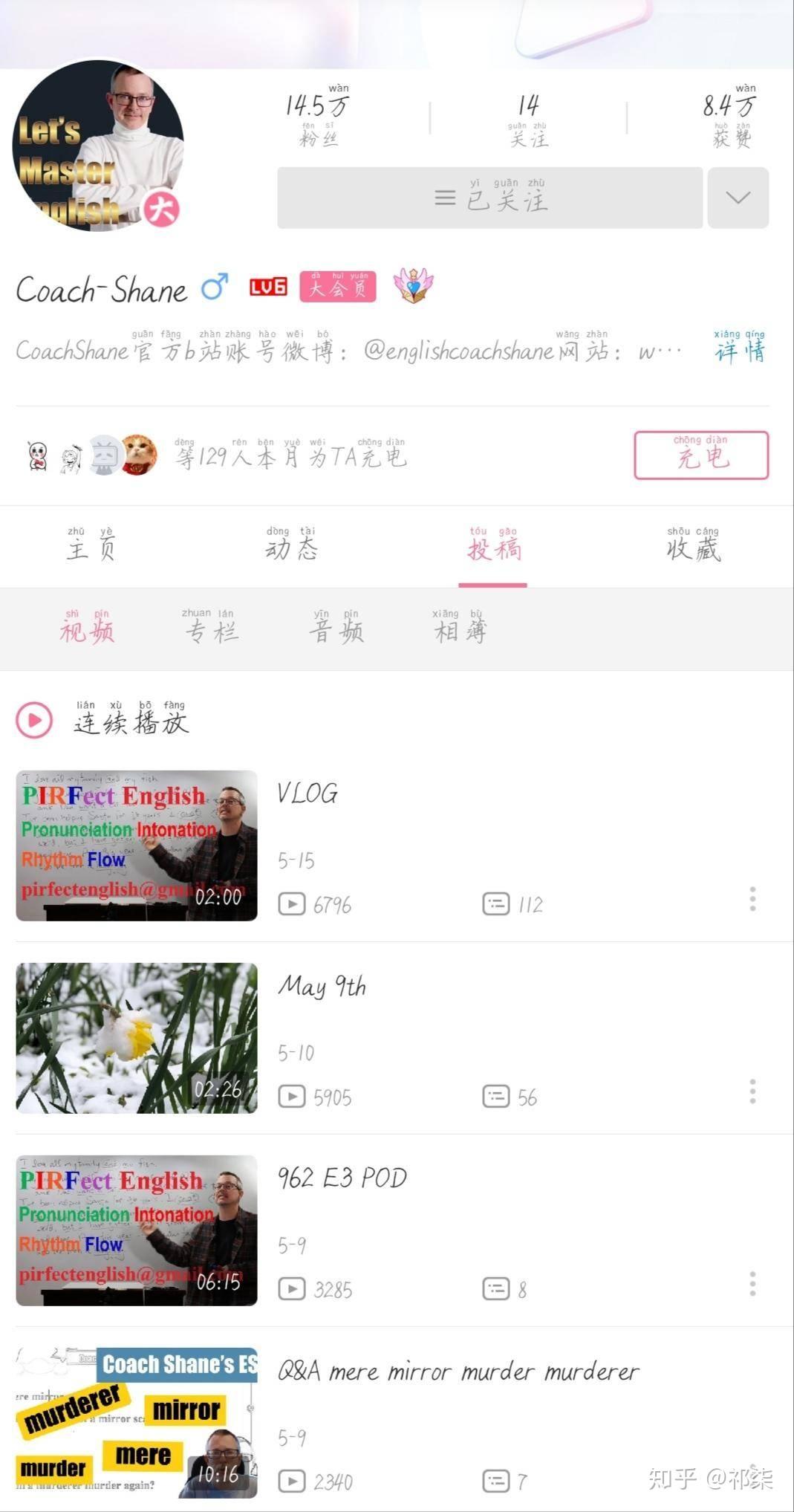Switch to the 收藏 tab
The height and width of the screenshot is (1512, 794).
tap(692, 546)
